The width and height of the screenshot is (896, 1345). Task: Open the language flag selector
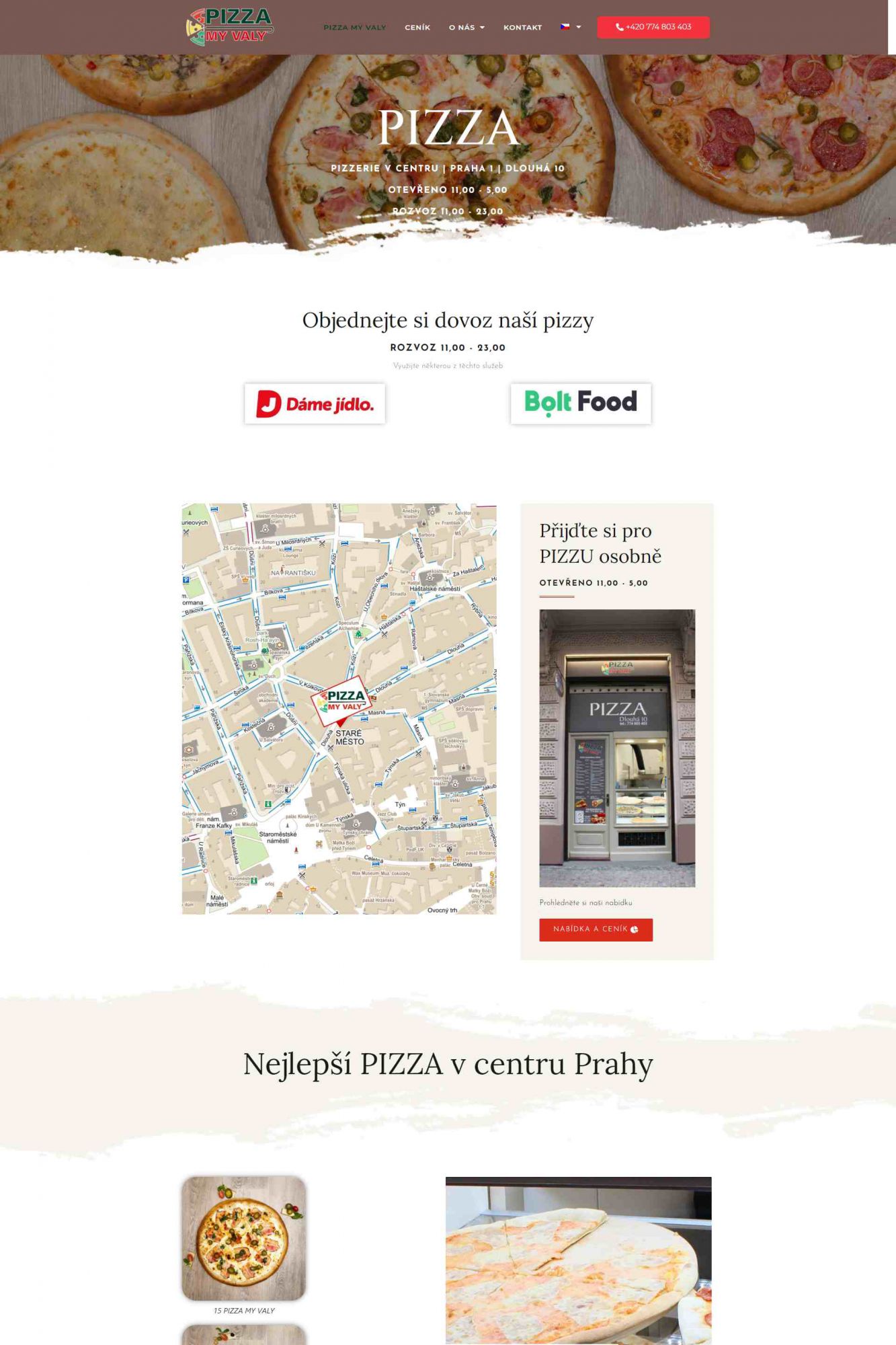point(570,27)
